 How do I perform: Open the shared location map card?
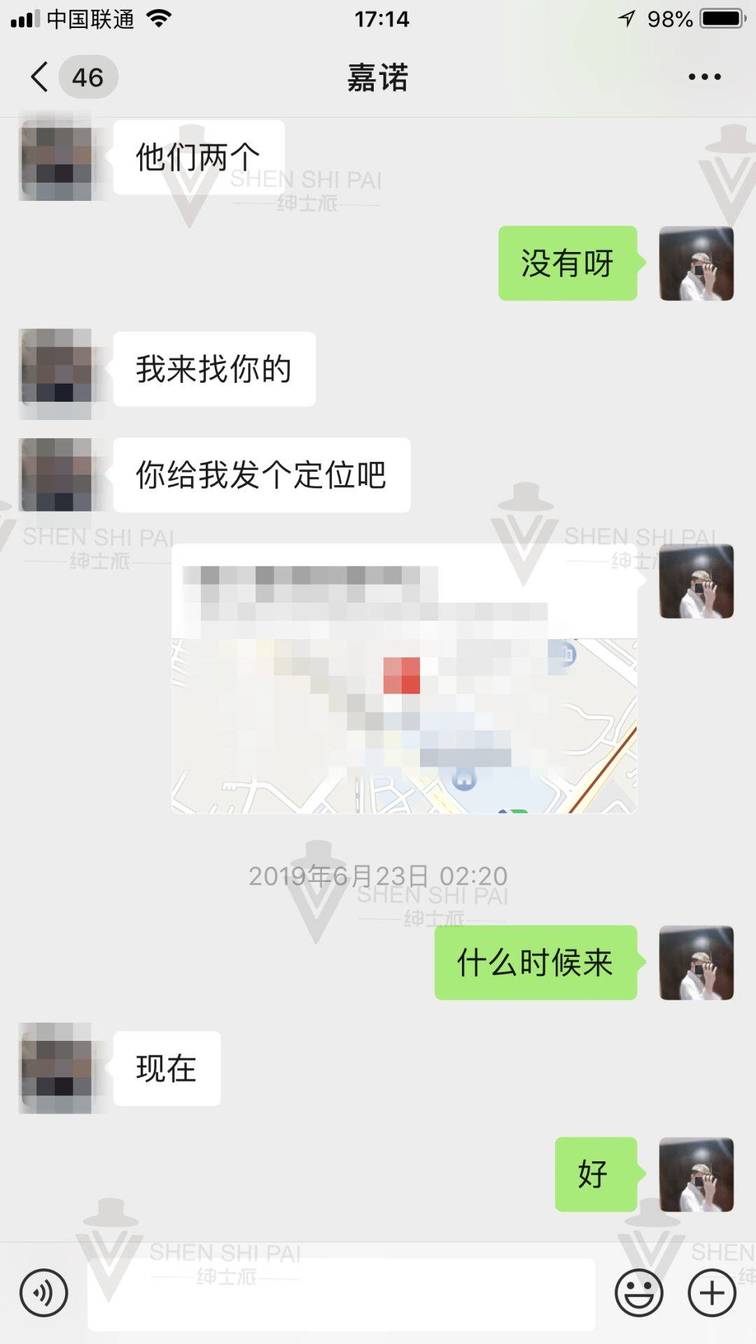click(404, 680)
